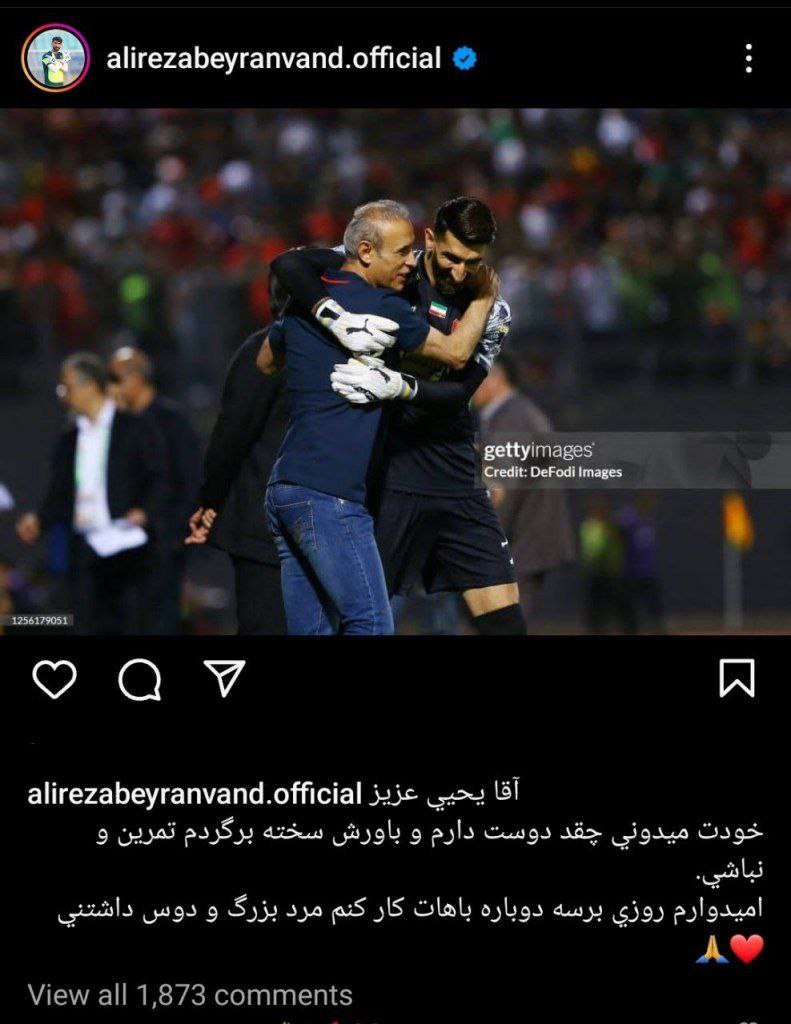Share post via paper plane icon

click(224, 679)
